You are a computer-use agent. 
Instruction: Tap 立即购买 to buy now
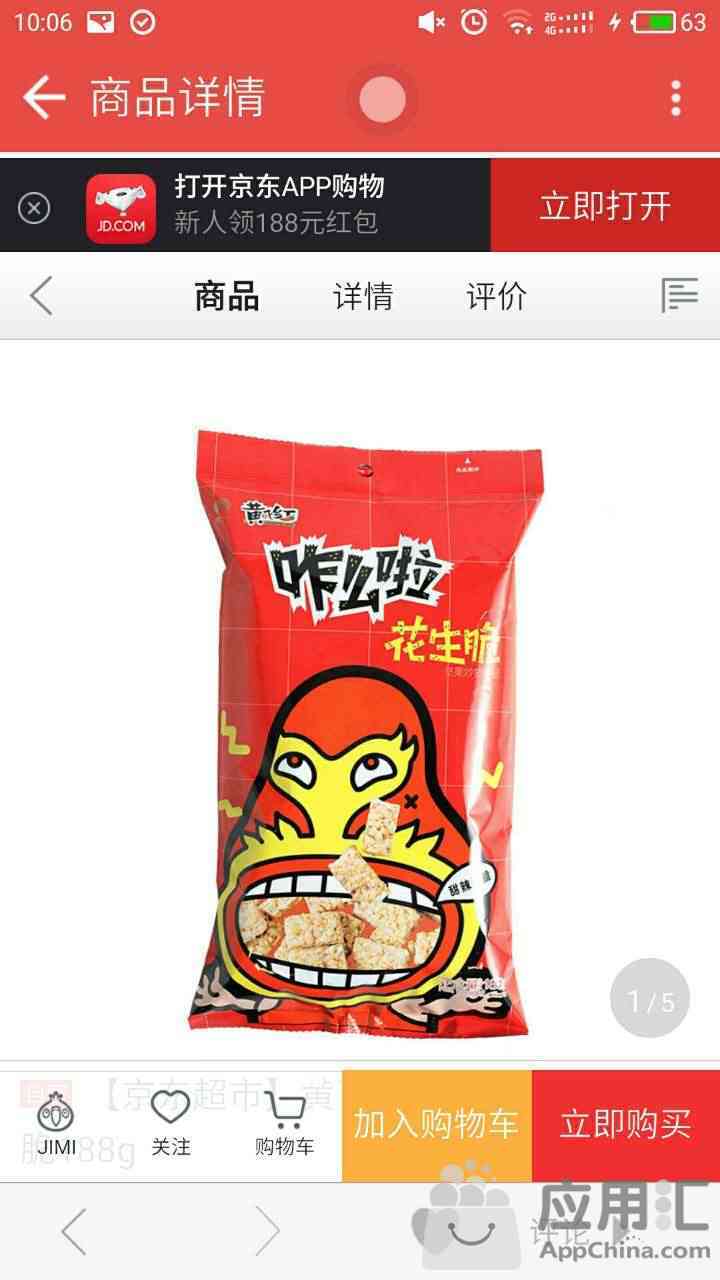[626, 1125]
